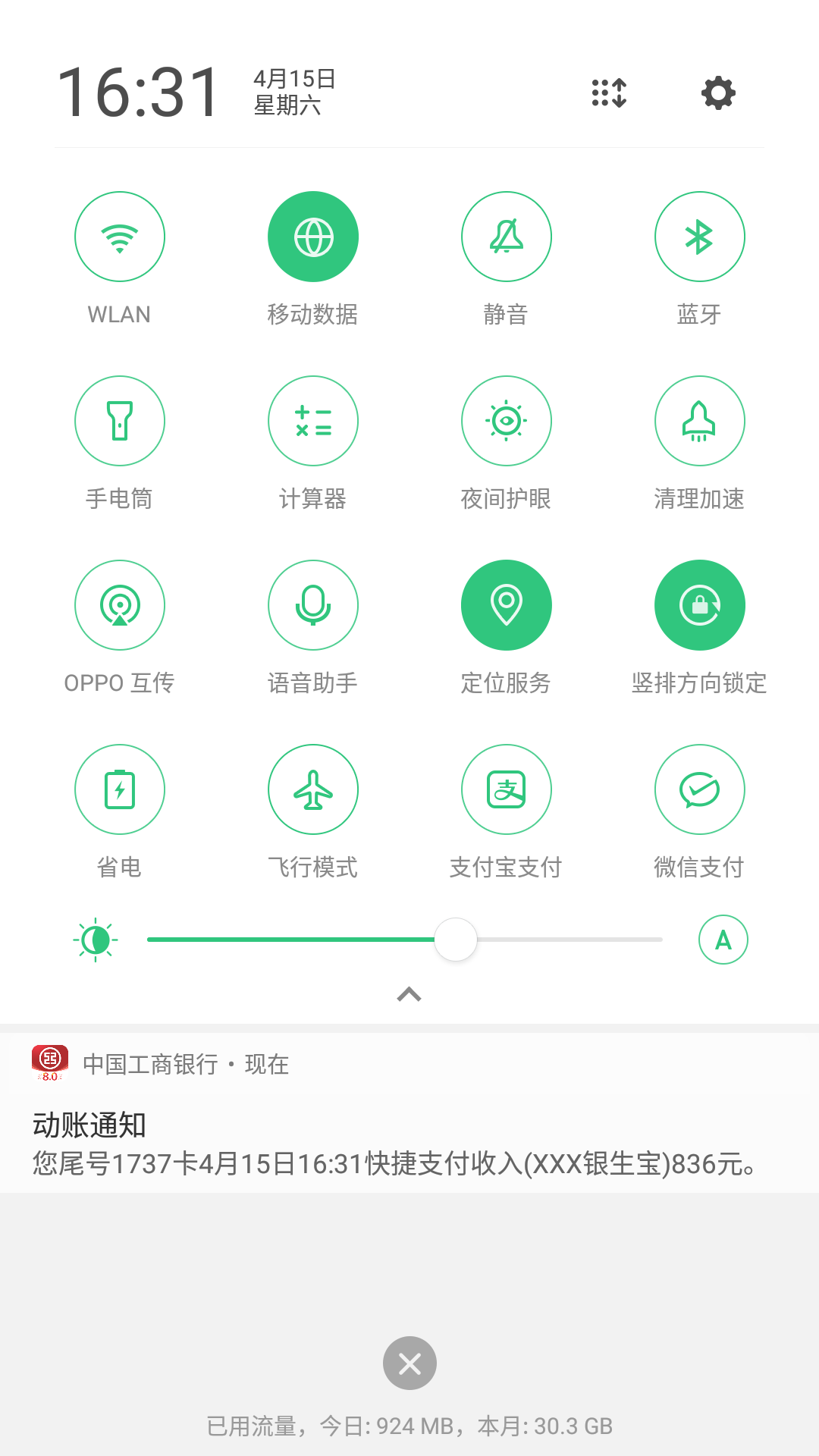The width and height of the screenshot is (819, 1456).
Task: Launch the calculator (计算器)
Action: 313,421
